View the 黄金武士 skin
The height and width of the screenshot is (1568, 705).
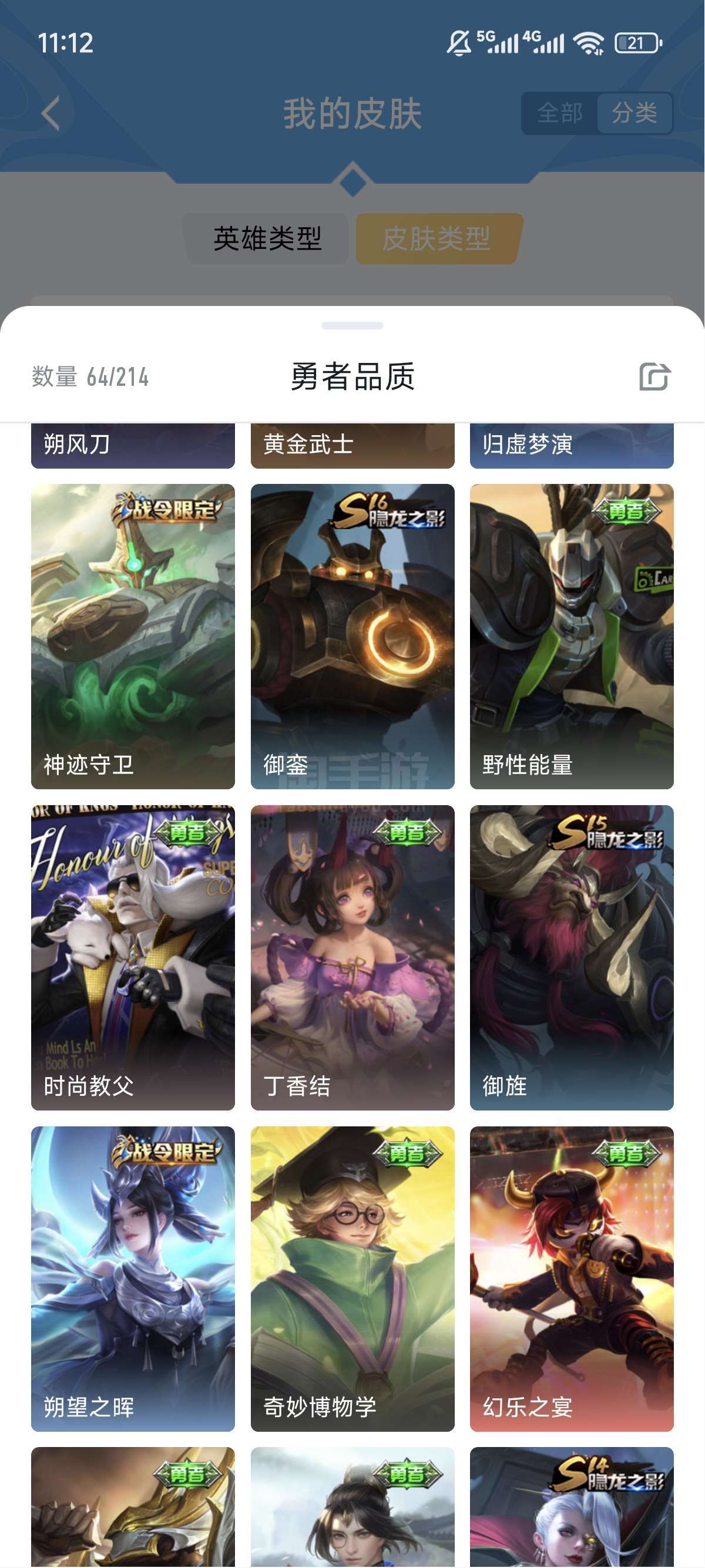point(352,446)
